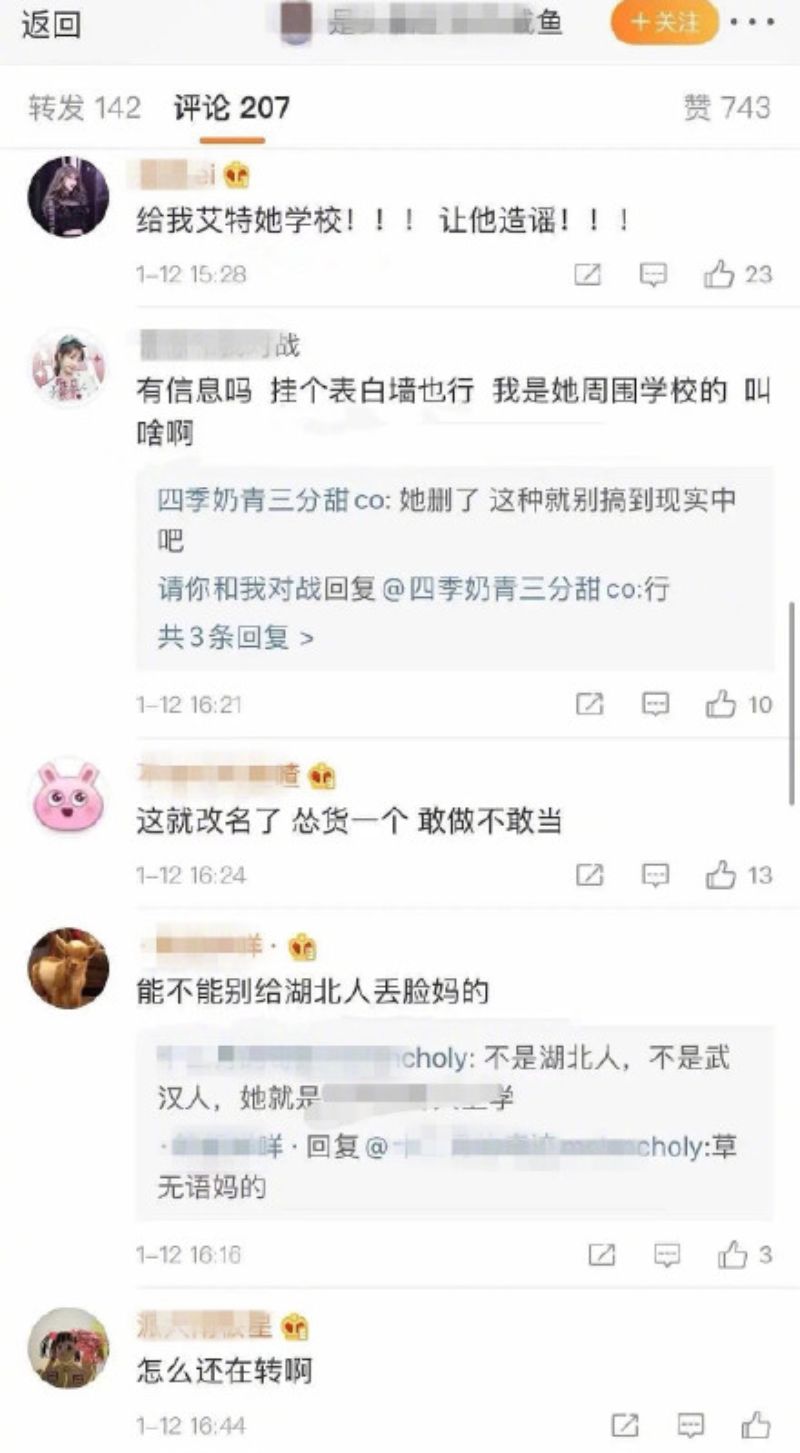Repost the comment posted at 1-12 15:28
Screen dimensions: 800x1453
tap(588, 274)
